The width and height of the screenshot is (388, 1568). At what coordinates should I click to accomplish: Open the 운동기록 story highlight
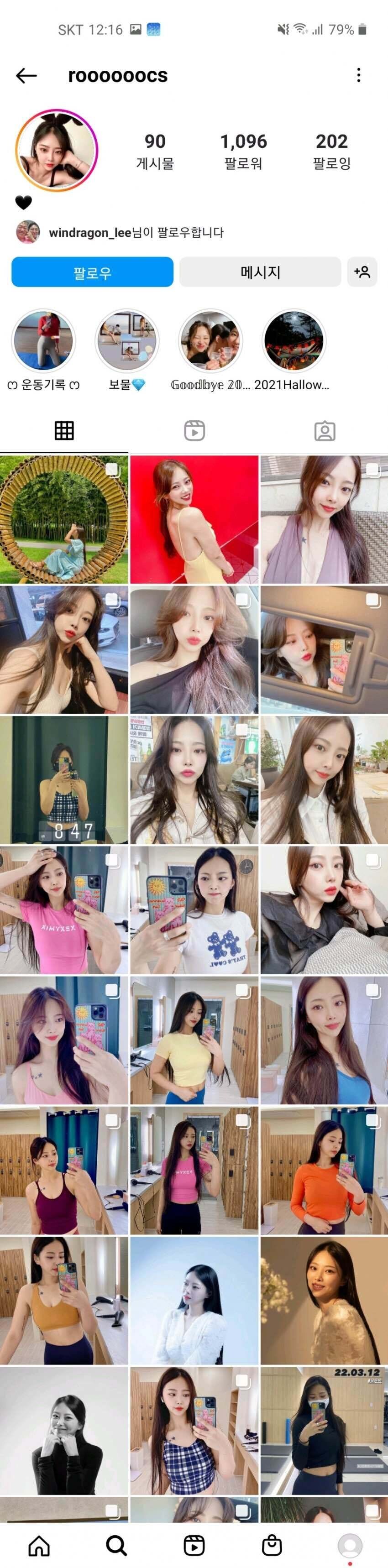[x=44, y=341]
